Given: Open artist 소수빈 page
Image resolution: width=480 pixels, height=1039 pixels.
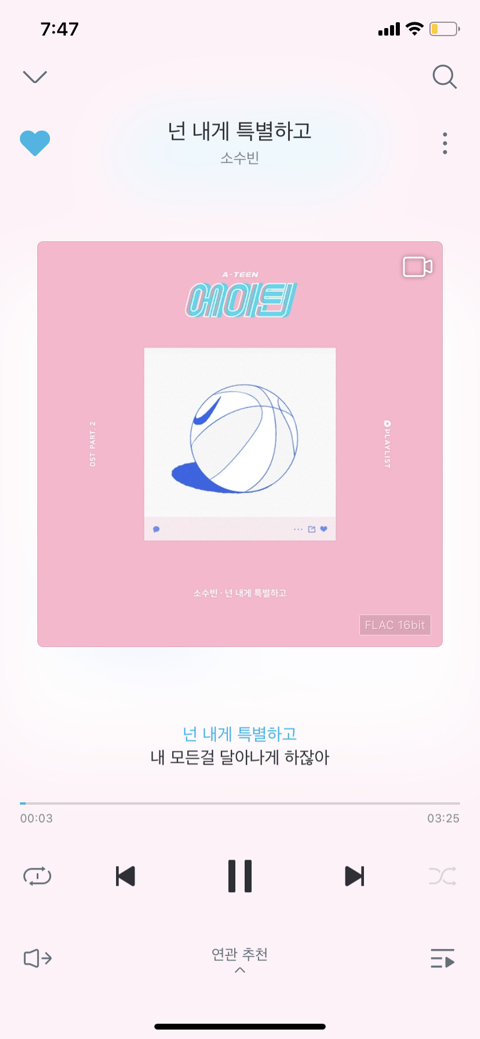Looking at the screenshot, I should click(x=239, y=158).
